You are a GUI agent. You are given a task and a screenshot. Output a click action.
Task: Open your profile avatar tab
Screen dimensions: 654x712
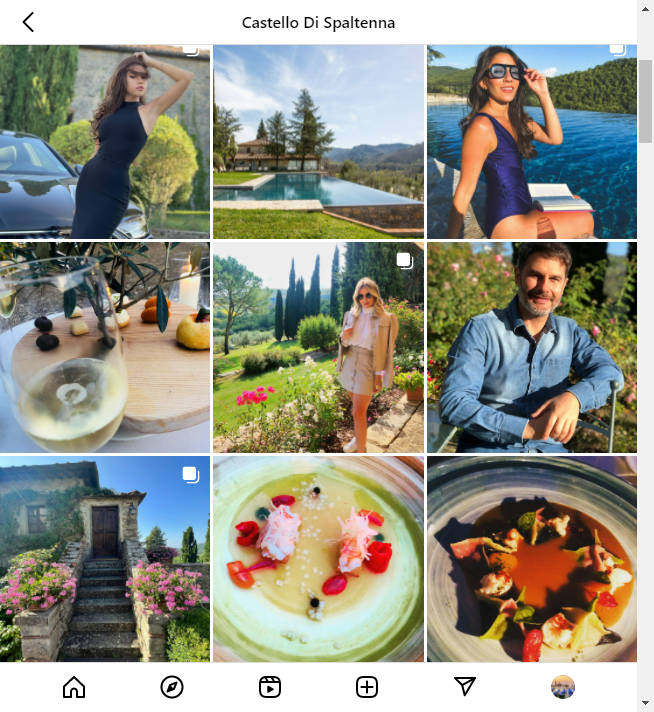[x=563, y=687]
